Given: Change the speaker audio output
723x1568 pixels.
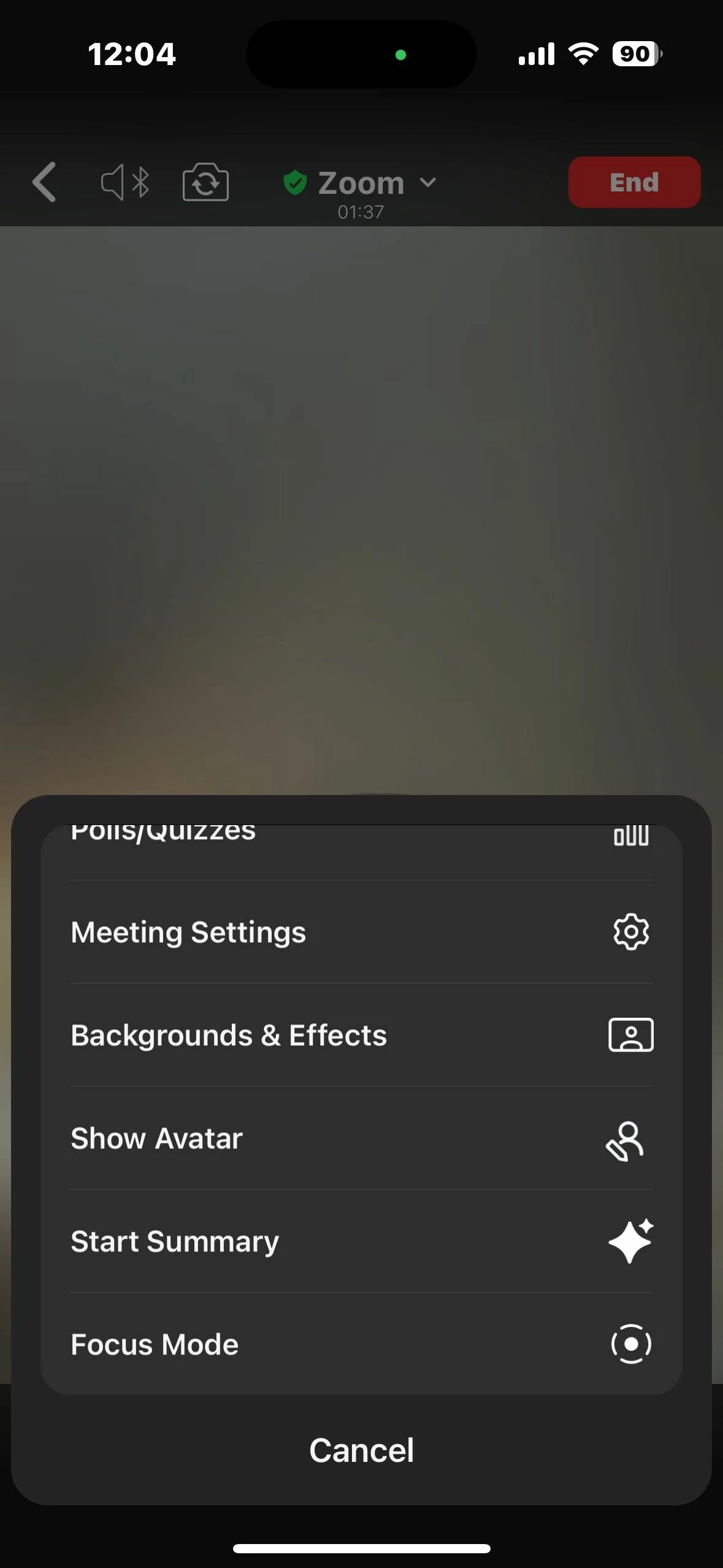Looking at the screenshot, I should pos(124,182).
